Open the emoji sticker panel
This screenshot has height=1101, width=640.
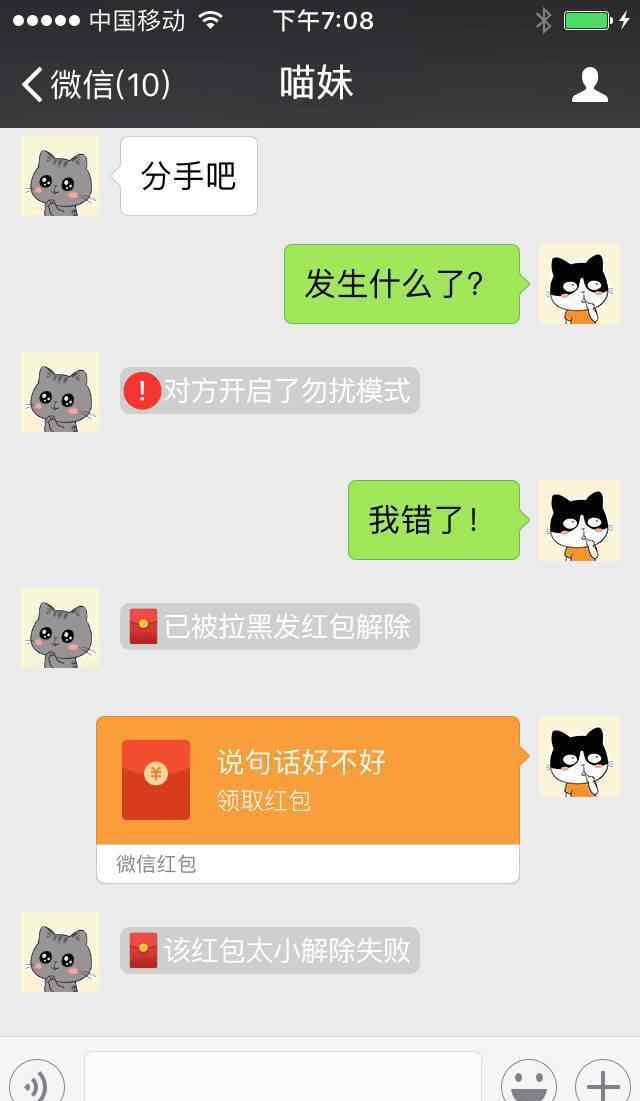[529, 1081]
